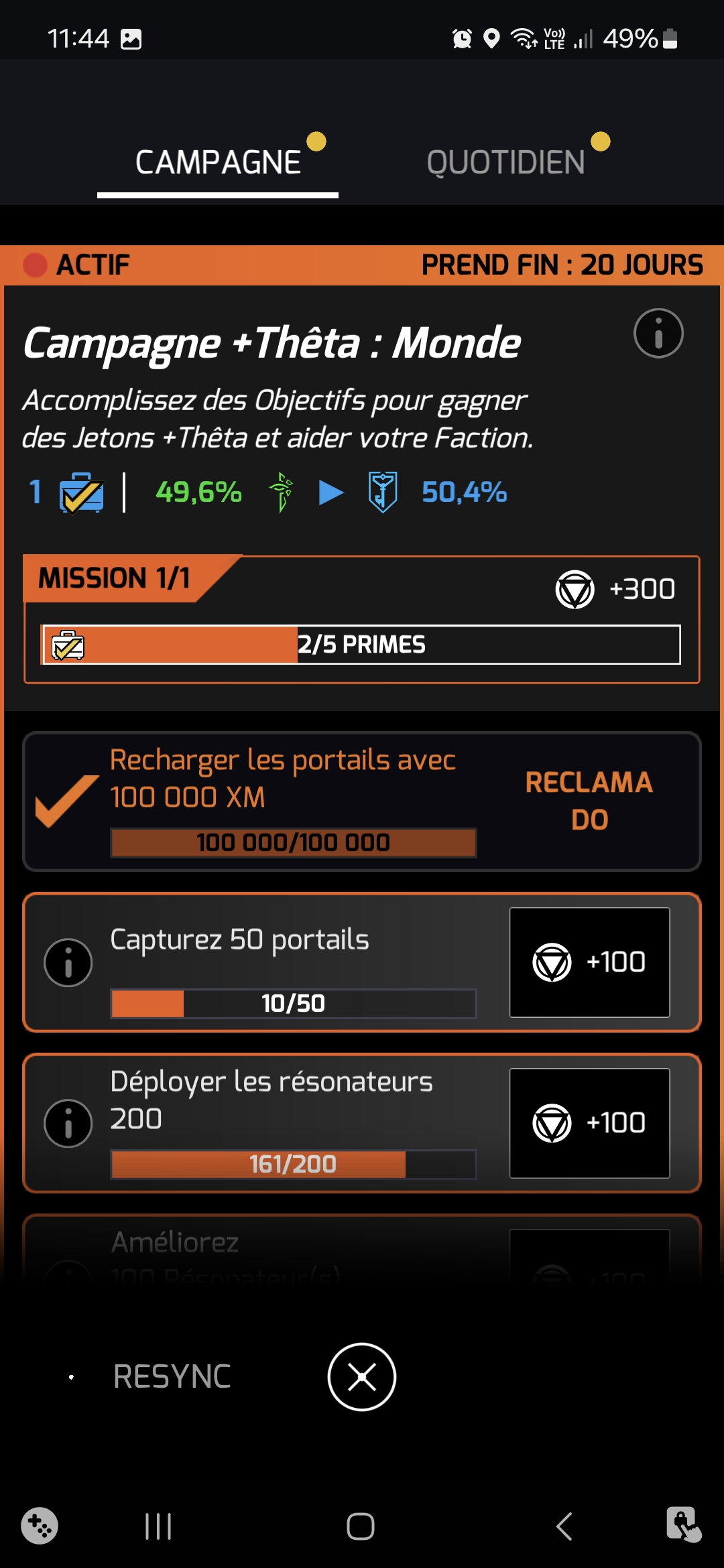Switch to the QUOTIDIEN tab
Viewport: 724px width, 1568px height.
(506, 163)
